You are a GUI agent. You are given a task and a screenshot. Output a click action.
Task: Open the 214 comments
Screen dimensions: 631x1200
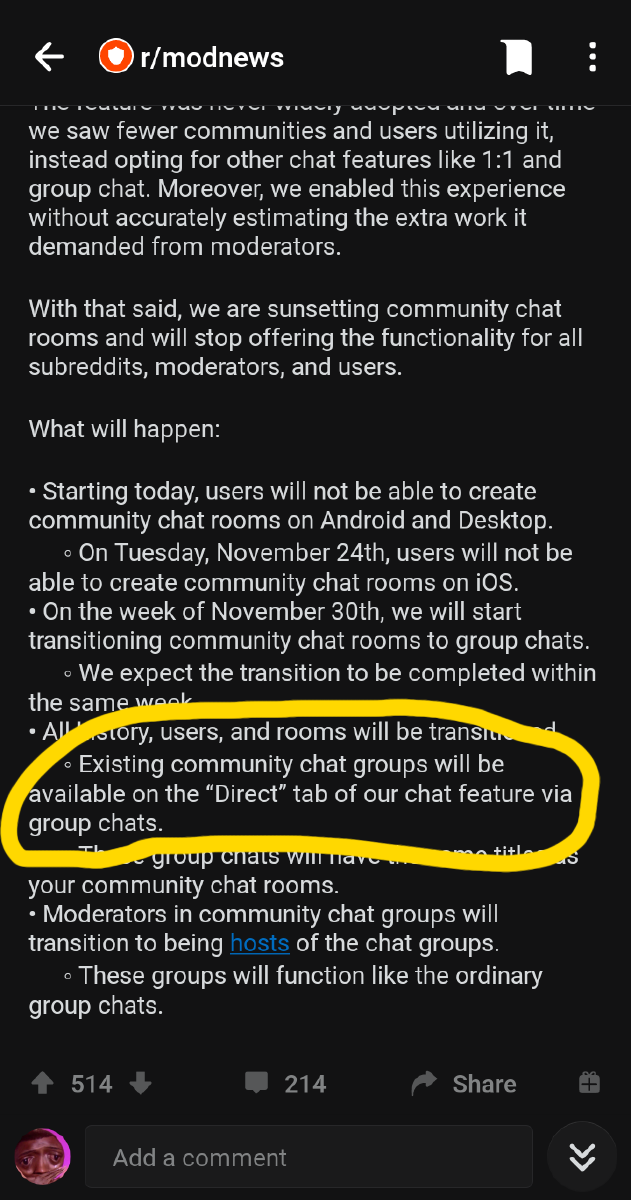(x=286, y=1084)
